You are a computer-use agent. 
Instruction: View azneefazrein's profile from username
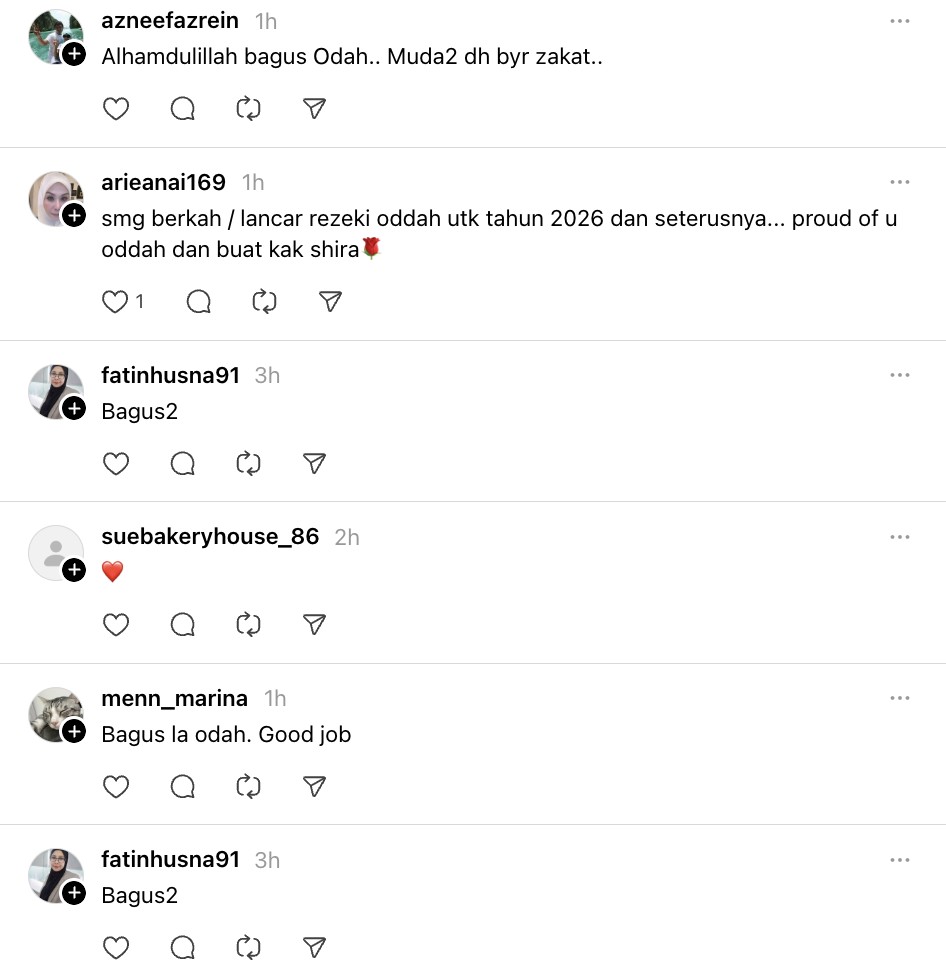[x=170, y=21]
